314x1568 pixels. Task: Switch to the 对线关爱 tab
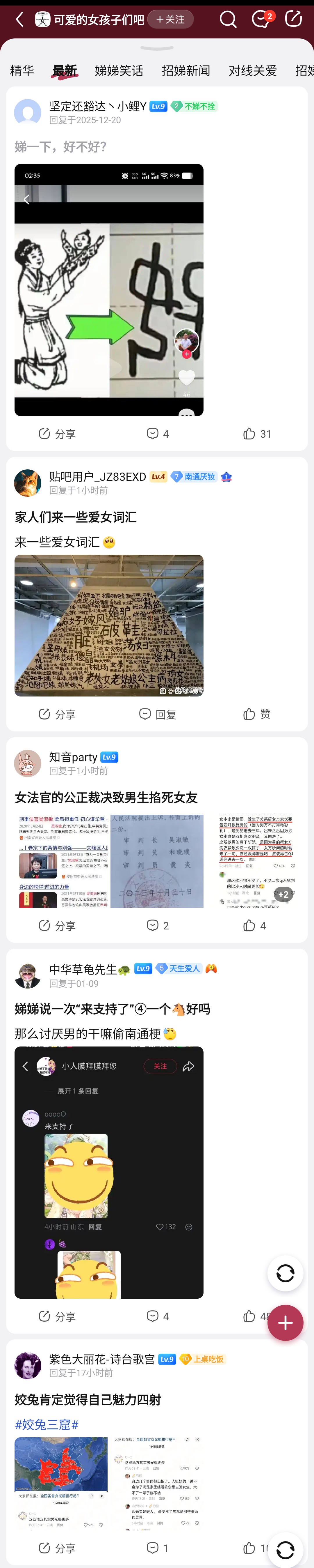pyautogui.click(x=252, y=70)
